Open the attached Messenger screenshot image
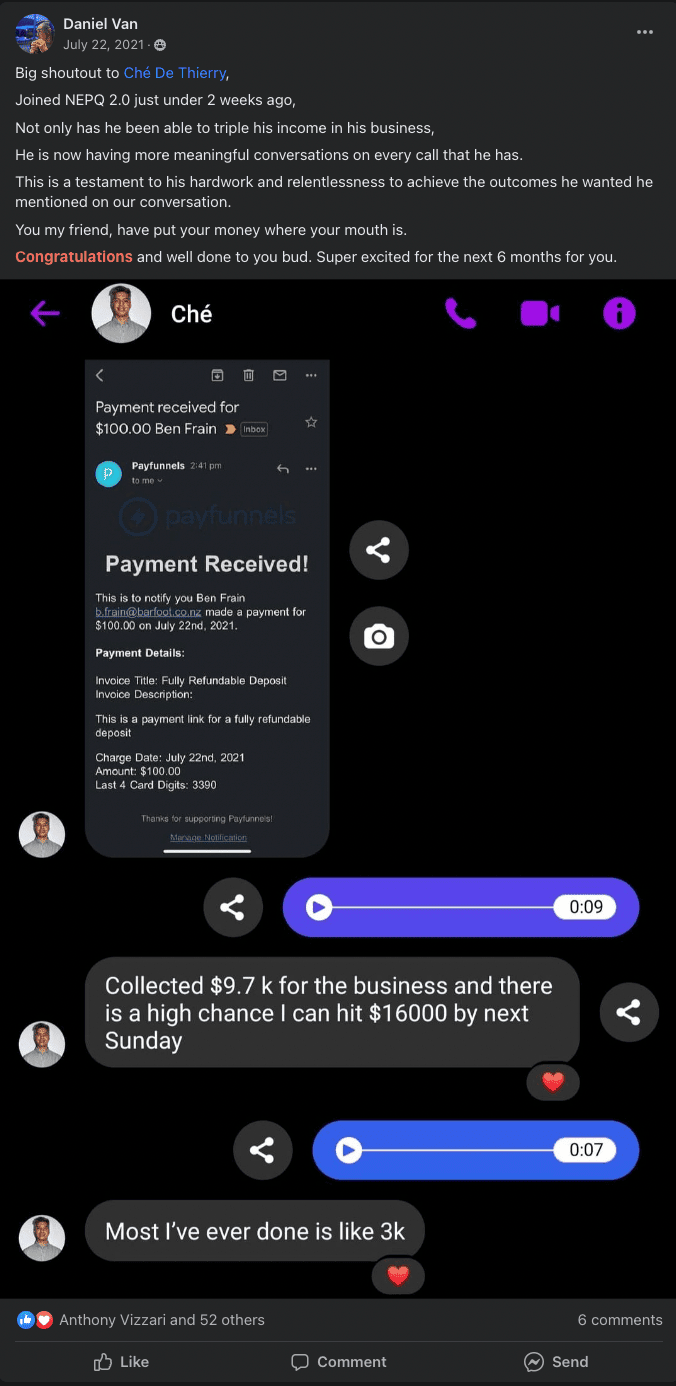676x1386 pixels. click(x=338, y=788)
